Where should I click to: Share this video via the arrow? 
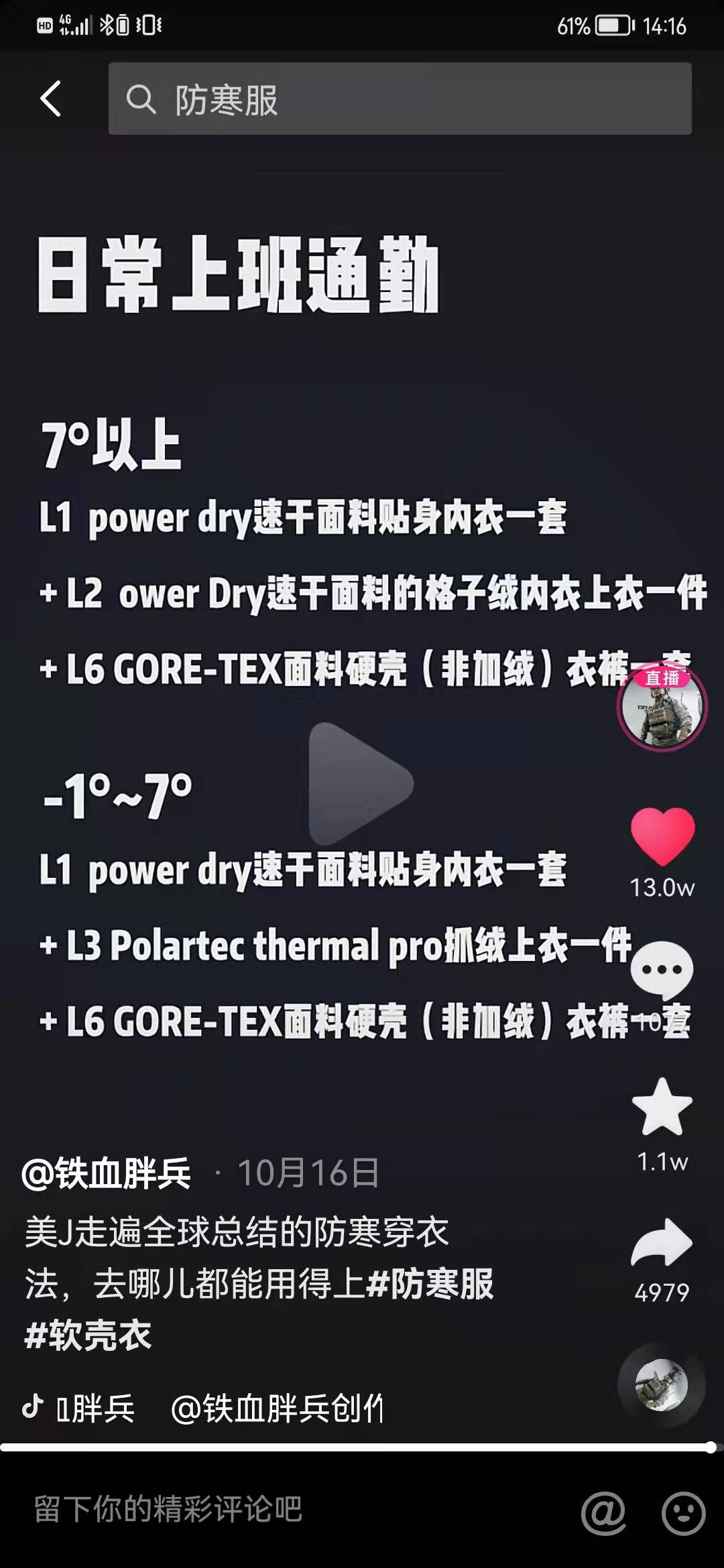(x=662, y=1243)
